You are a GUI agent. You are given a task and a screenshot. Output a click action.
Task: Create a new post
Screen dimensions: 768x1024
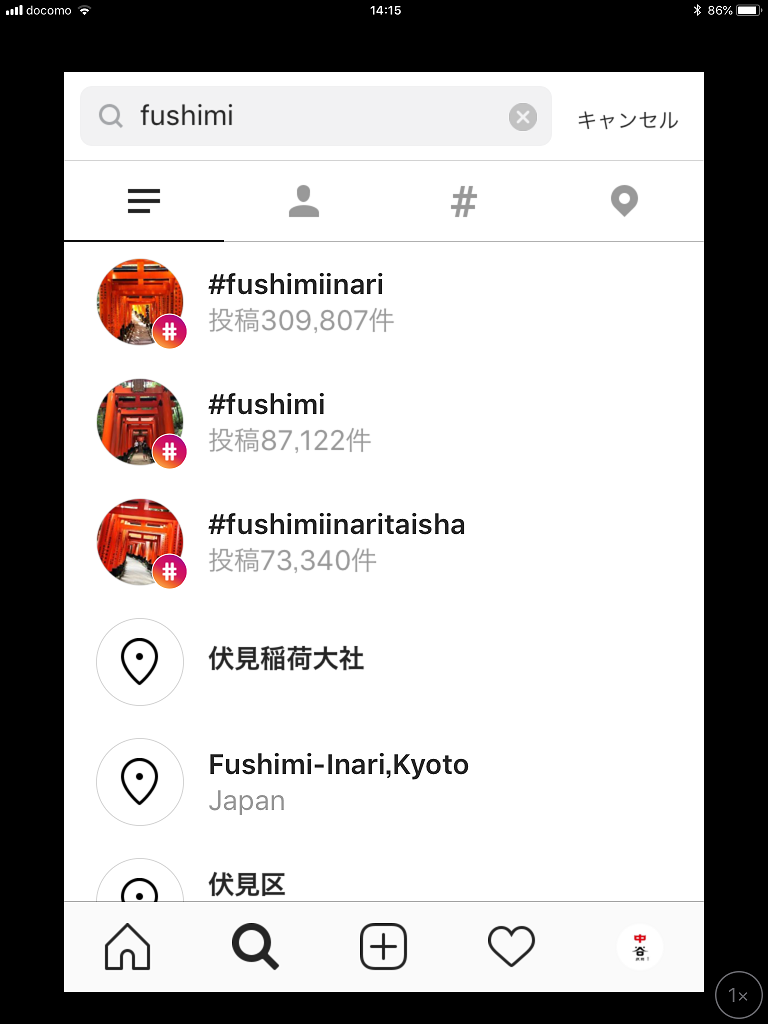383,946
